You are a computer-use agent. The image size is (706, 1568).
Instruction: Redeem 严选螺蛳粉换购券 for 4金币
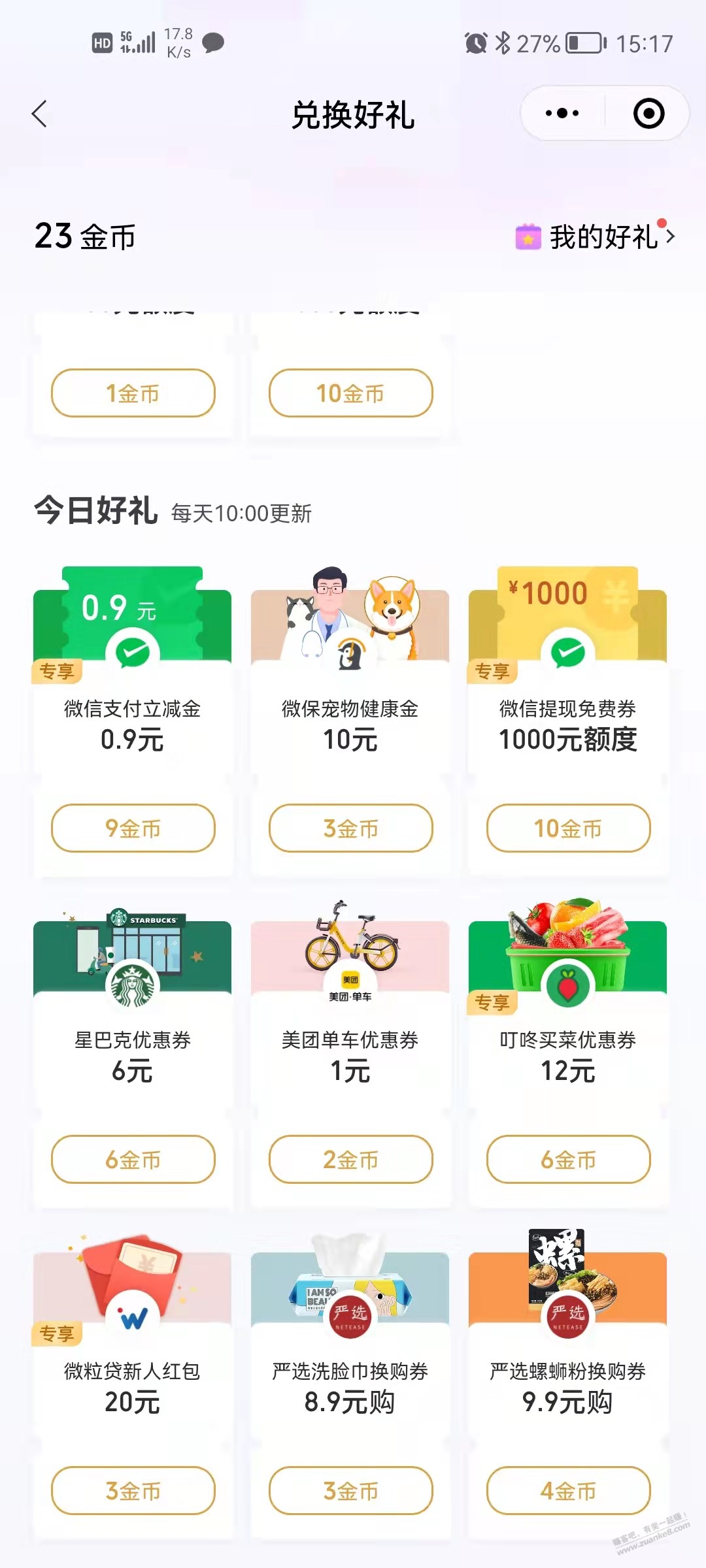point(568,1491)
